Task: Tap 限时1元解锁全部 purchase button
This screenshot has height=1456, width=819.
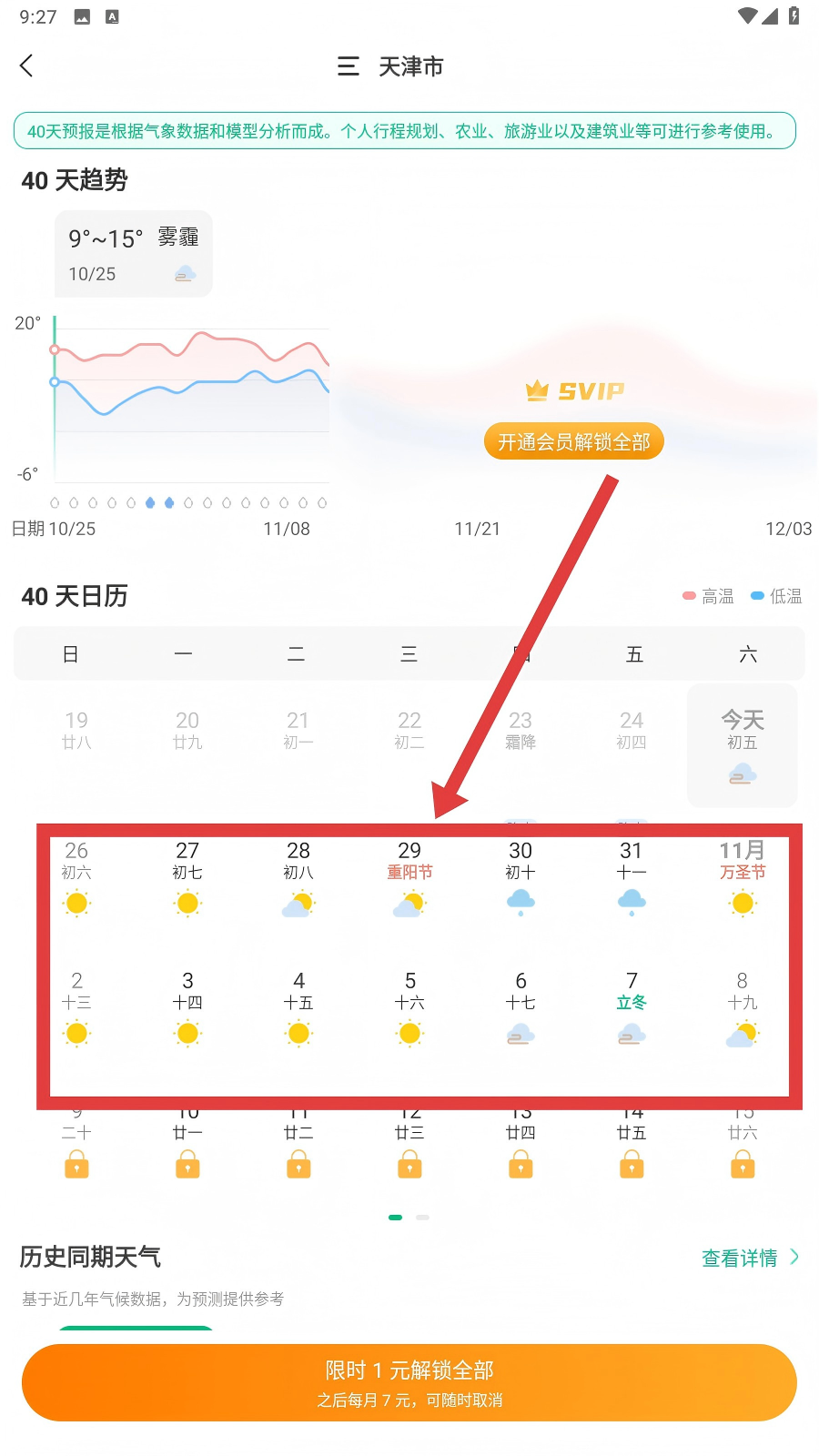Action: (x=409, y=1382)
